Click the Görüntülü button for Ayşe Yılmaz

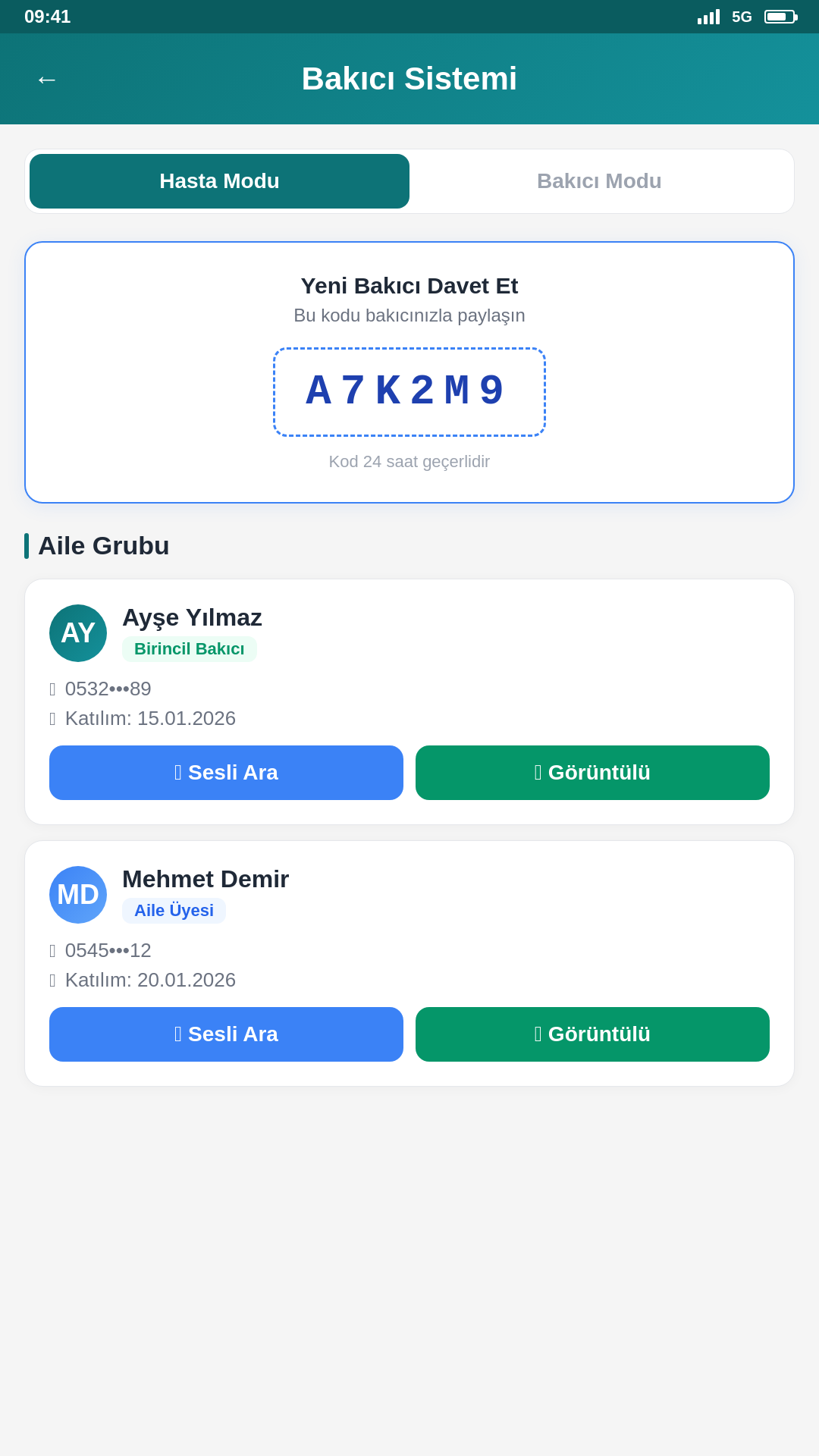pos(592,772)
